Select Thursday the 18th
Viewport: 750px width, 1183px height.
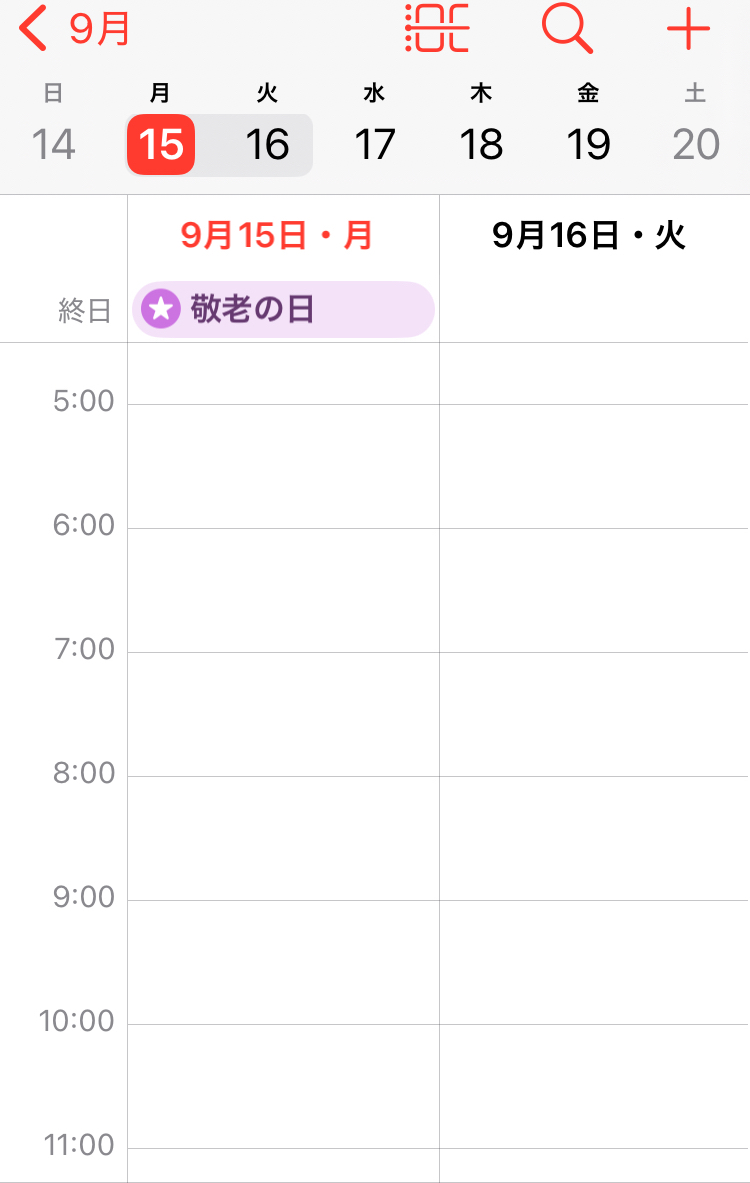coord(481,144)
